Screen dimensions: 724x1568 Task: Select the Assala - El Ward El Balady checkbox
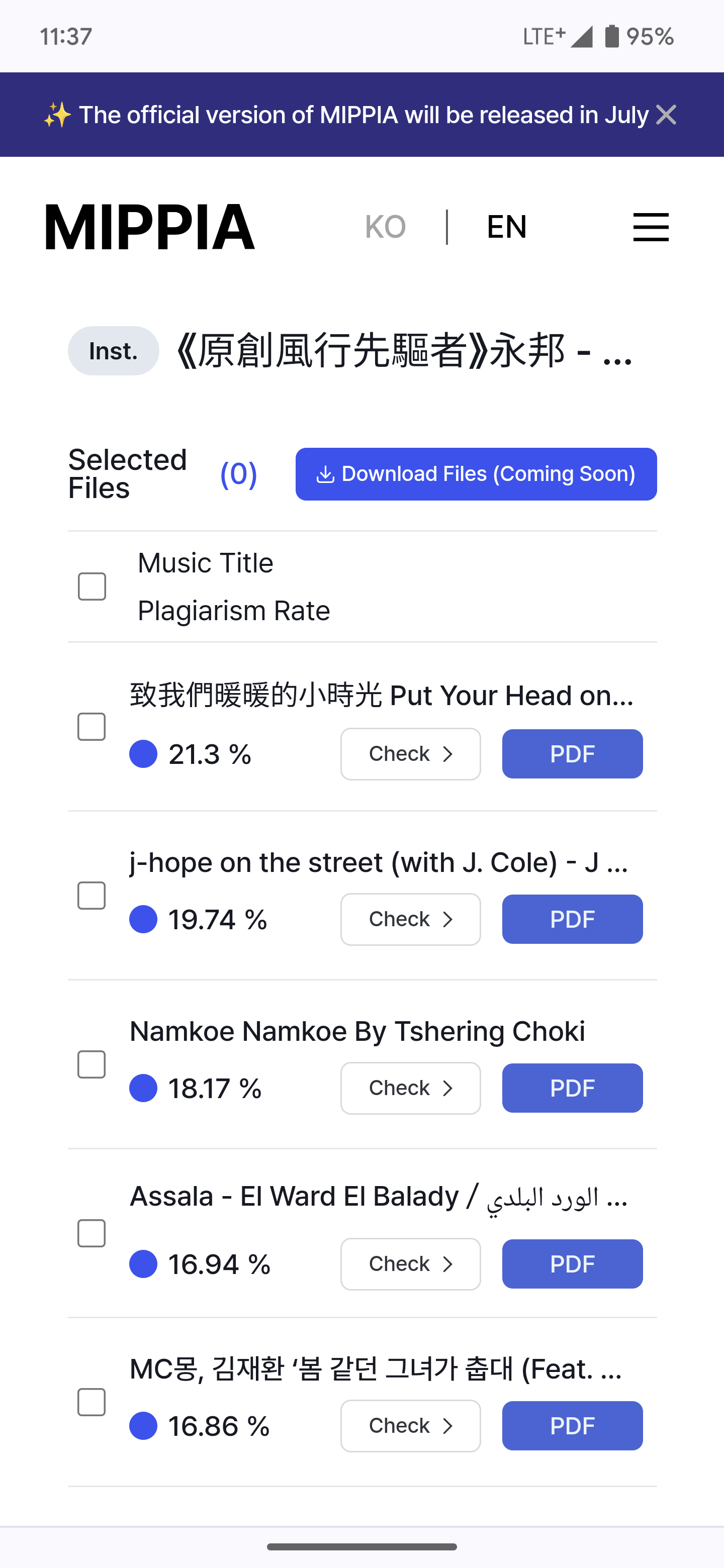(x=92, y=1233)
